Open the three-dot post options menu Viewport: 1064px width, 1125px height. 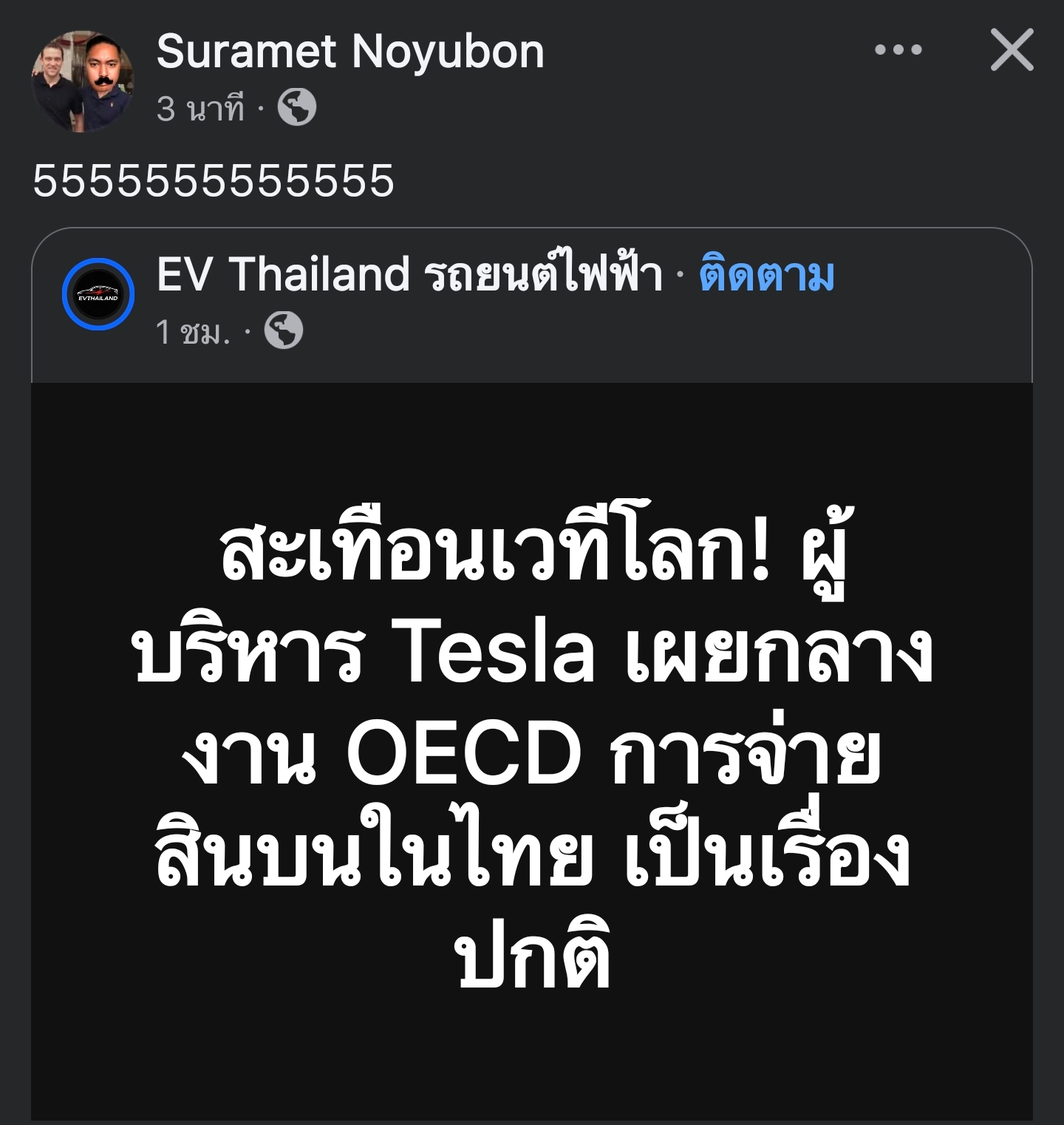pyautogui.click(x=898, y=50)
